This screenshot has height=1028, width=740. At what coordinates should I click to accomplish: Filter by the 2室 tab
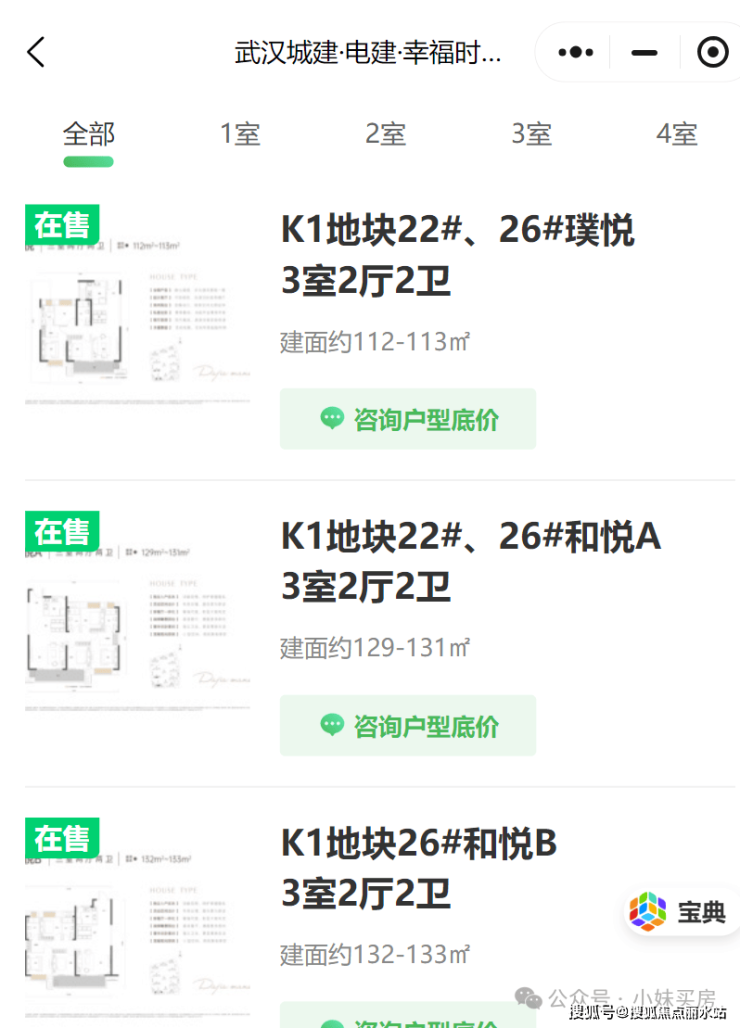386,134
